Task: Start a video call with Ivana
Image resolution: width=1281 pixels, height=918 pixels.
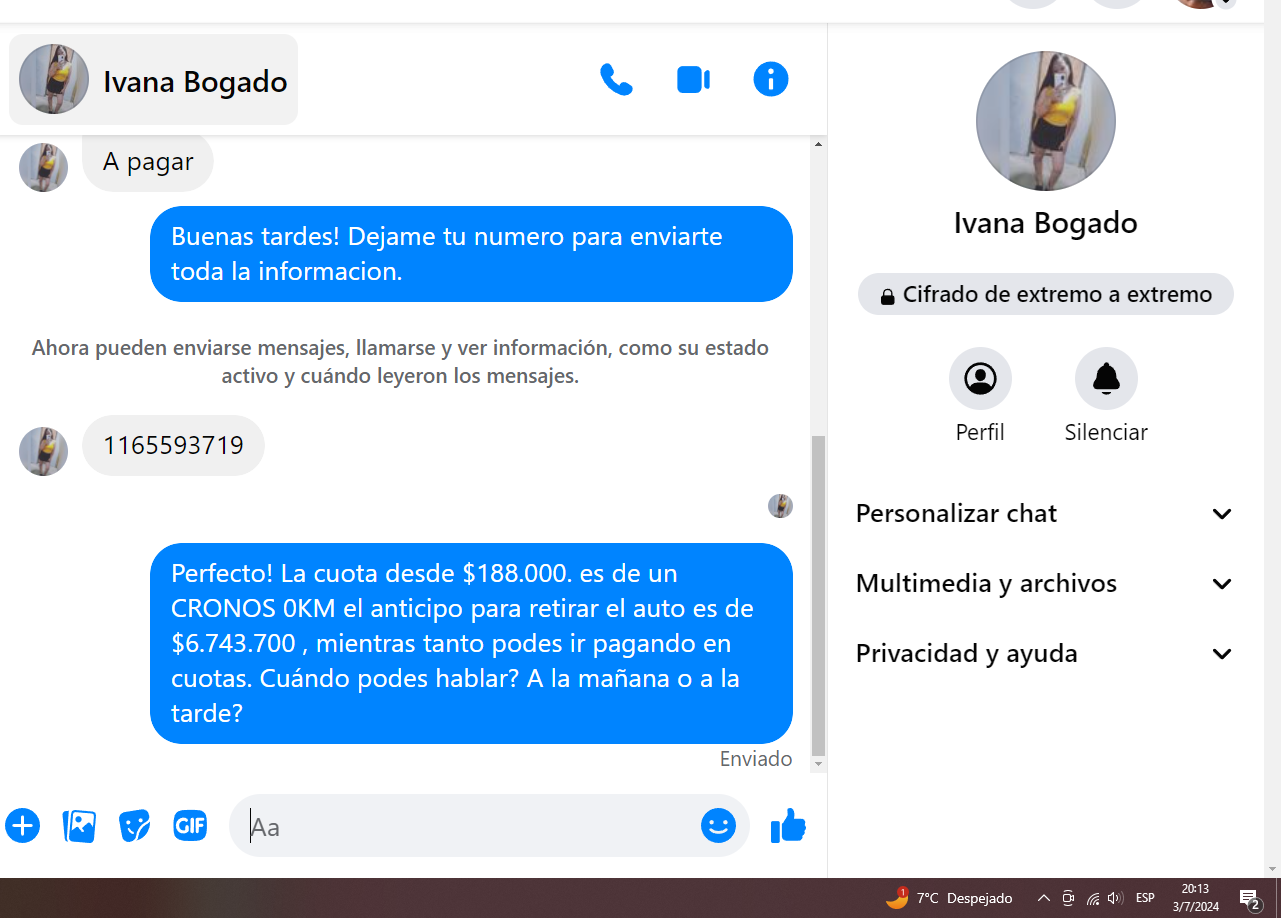Action: (x=693, y=79)
